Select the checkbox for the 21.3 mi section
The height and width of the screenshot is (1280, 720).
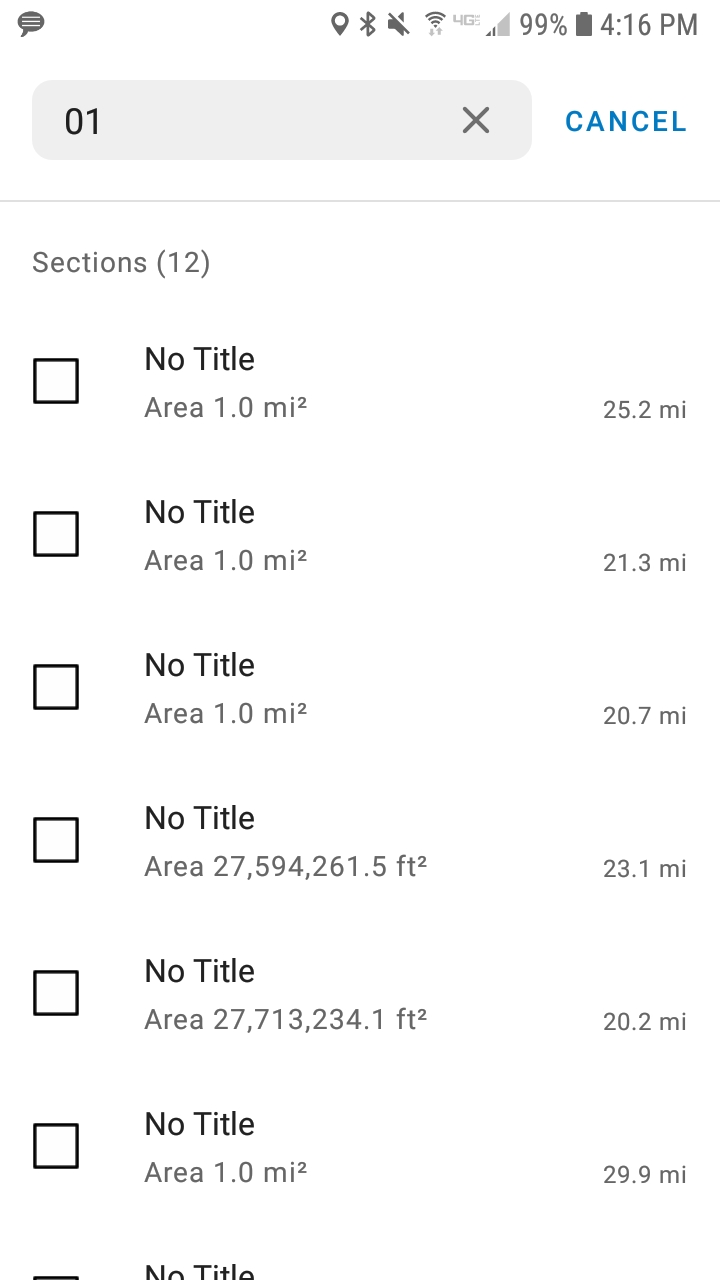[x=56, y=534]
